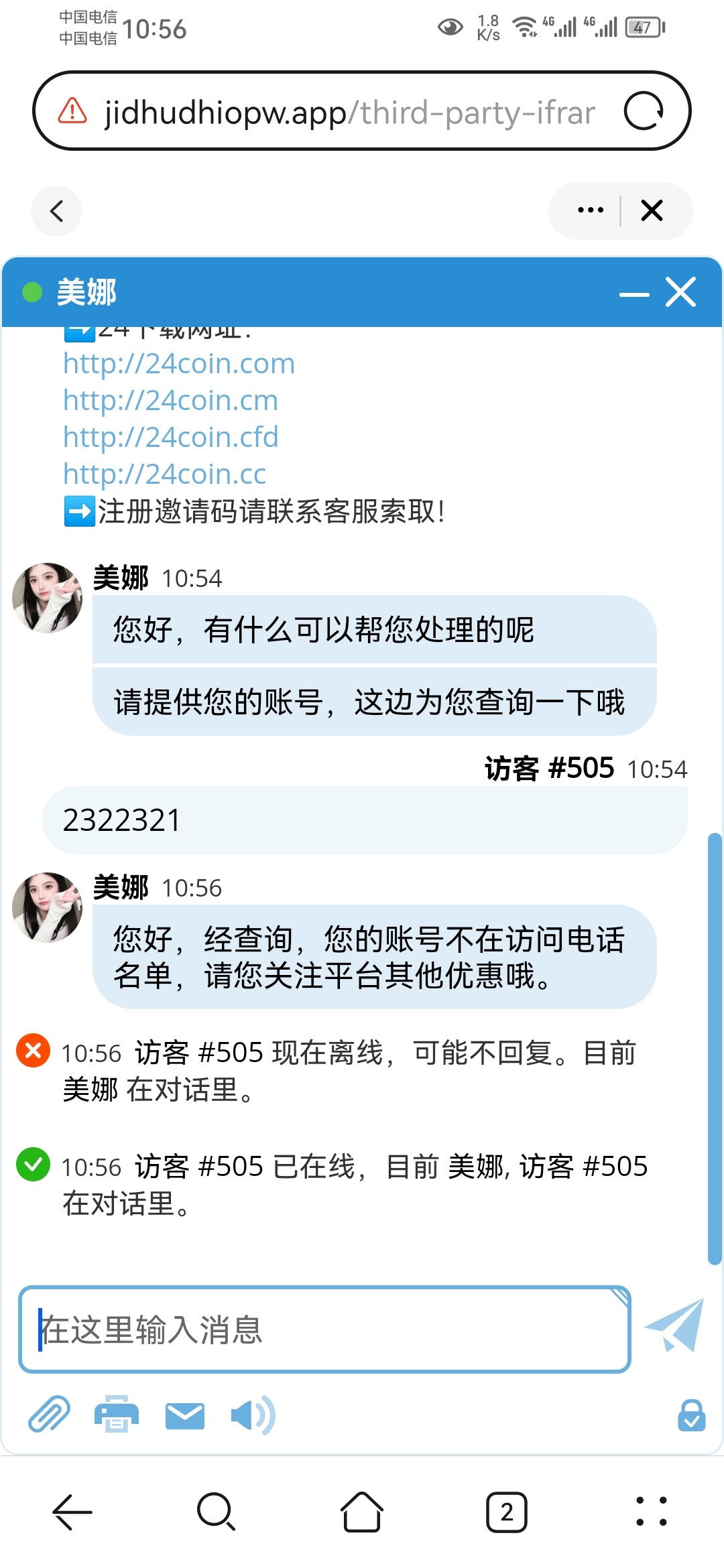724x1568 pixels.
Task: Go to the browser home page
Action: pyautogui.click(x=362, y=1512)
